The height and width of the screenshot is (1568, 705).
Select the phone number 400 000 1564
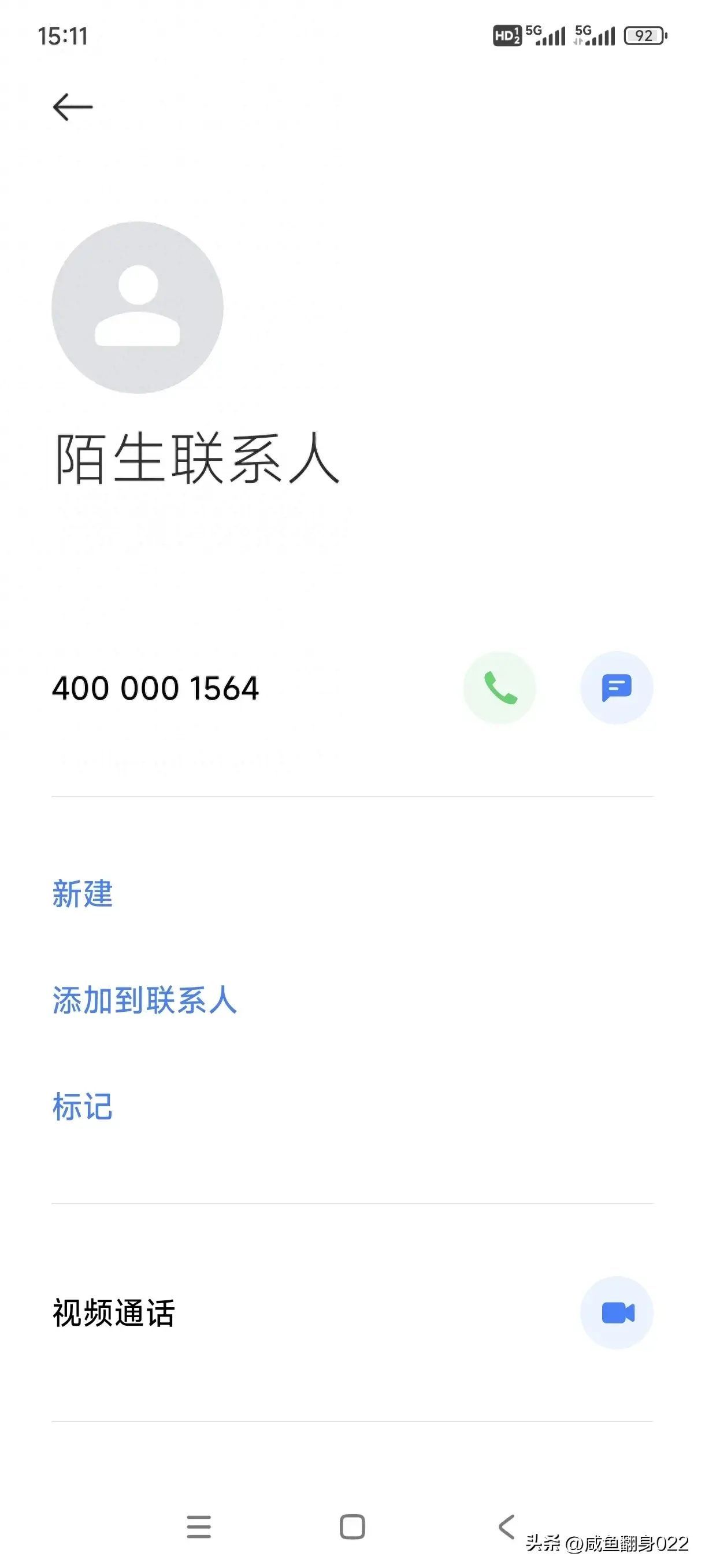[x=154, y=689]
